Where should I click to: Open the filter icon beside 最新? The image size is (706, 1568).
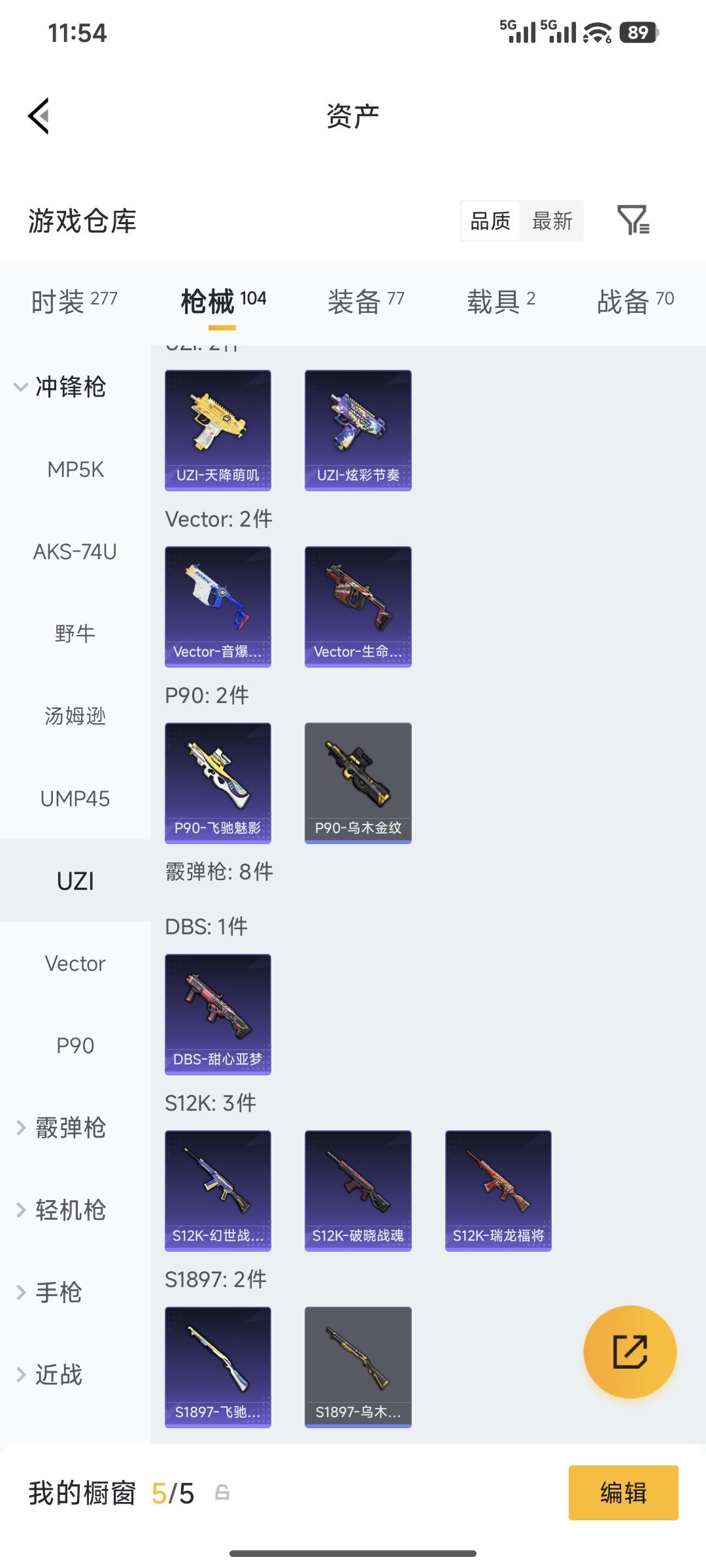tap(632, 220)
